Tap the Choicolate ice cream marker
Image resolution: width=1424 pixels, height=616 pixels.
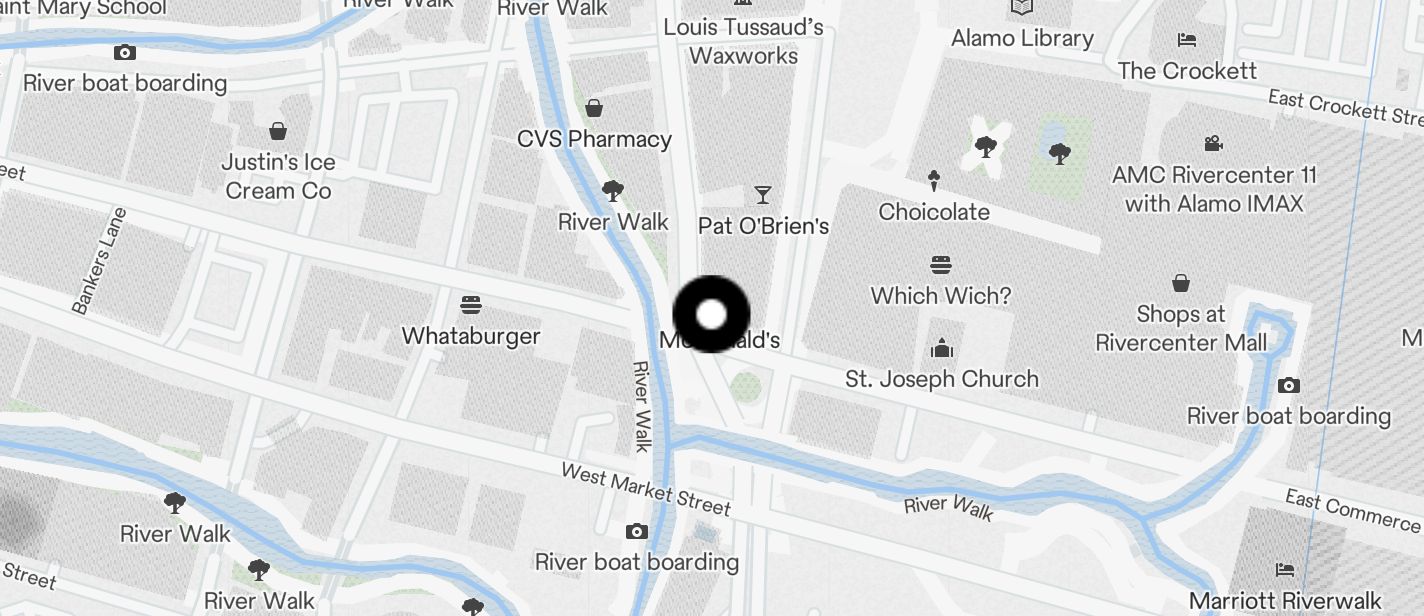(934, 181)
